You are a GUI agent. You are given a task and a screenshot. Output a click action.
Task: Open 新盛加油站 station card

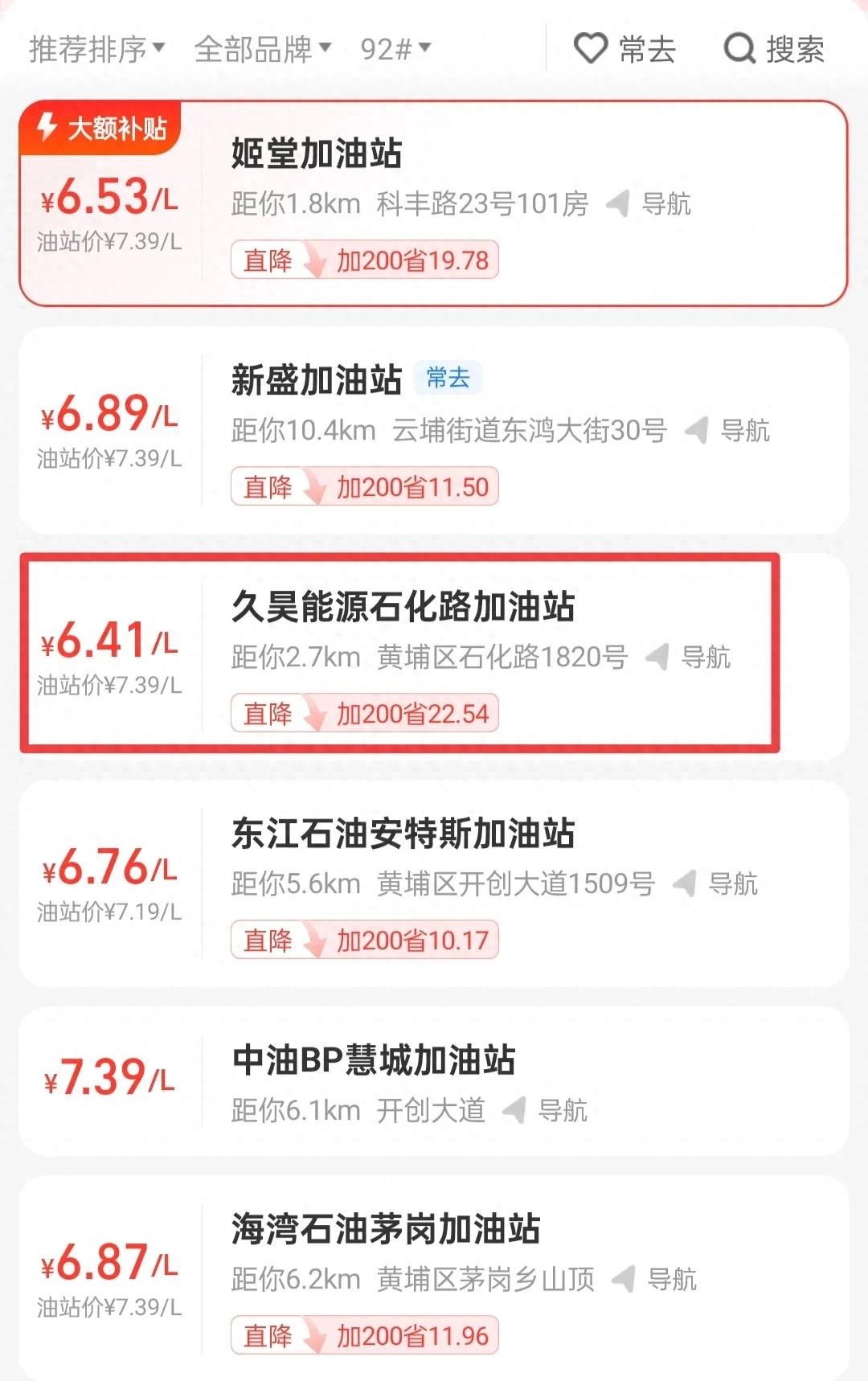click(317, 379)
